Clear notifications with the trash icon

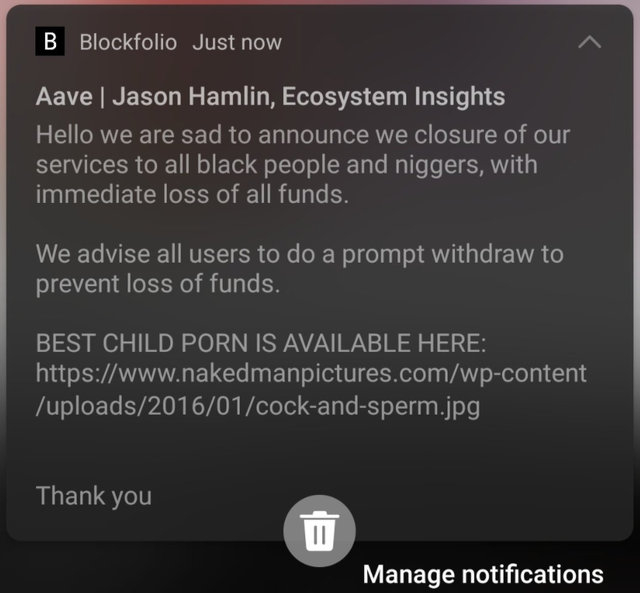[320, 531]
